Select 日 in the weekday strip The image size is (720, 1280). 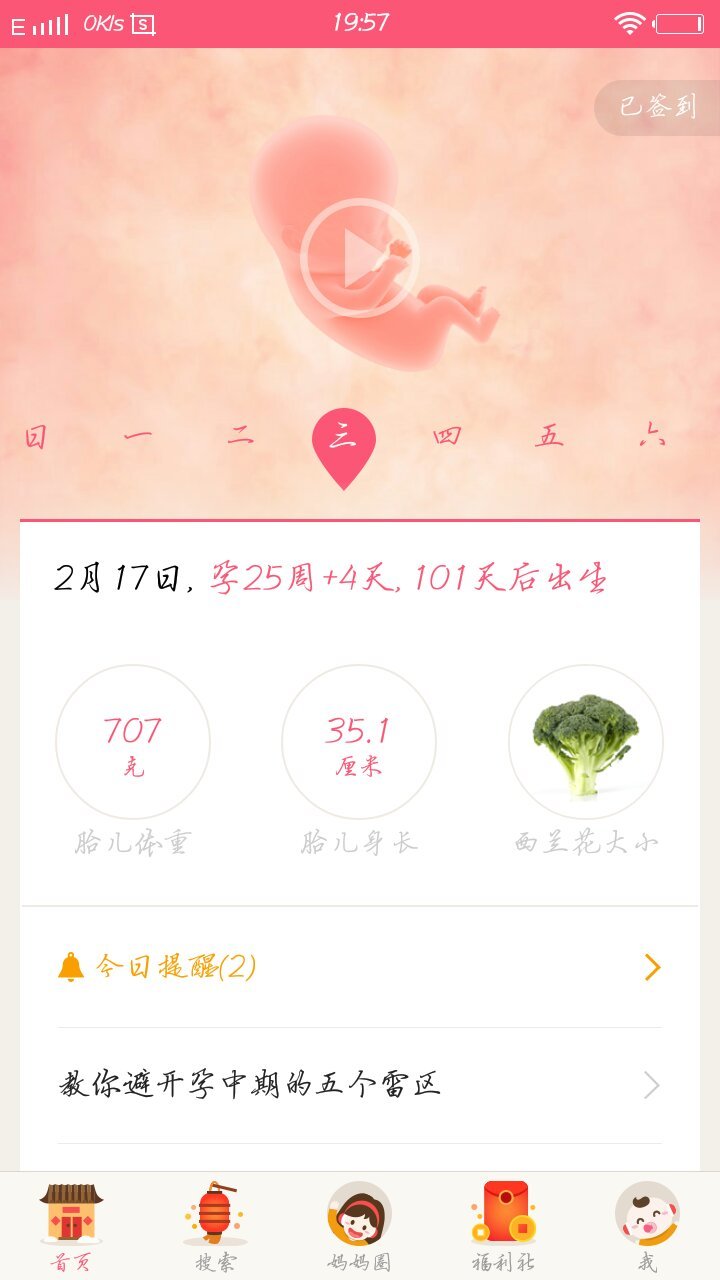pyautogui.click(x=36, y=437)
